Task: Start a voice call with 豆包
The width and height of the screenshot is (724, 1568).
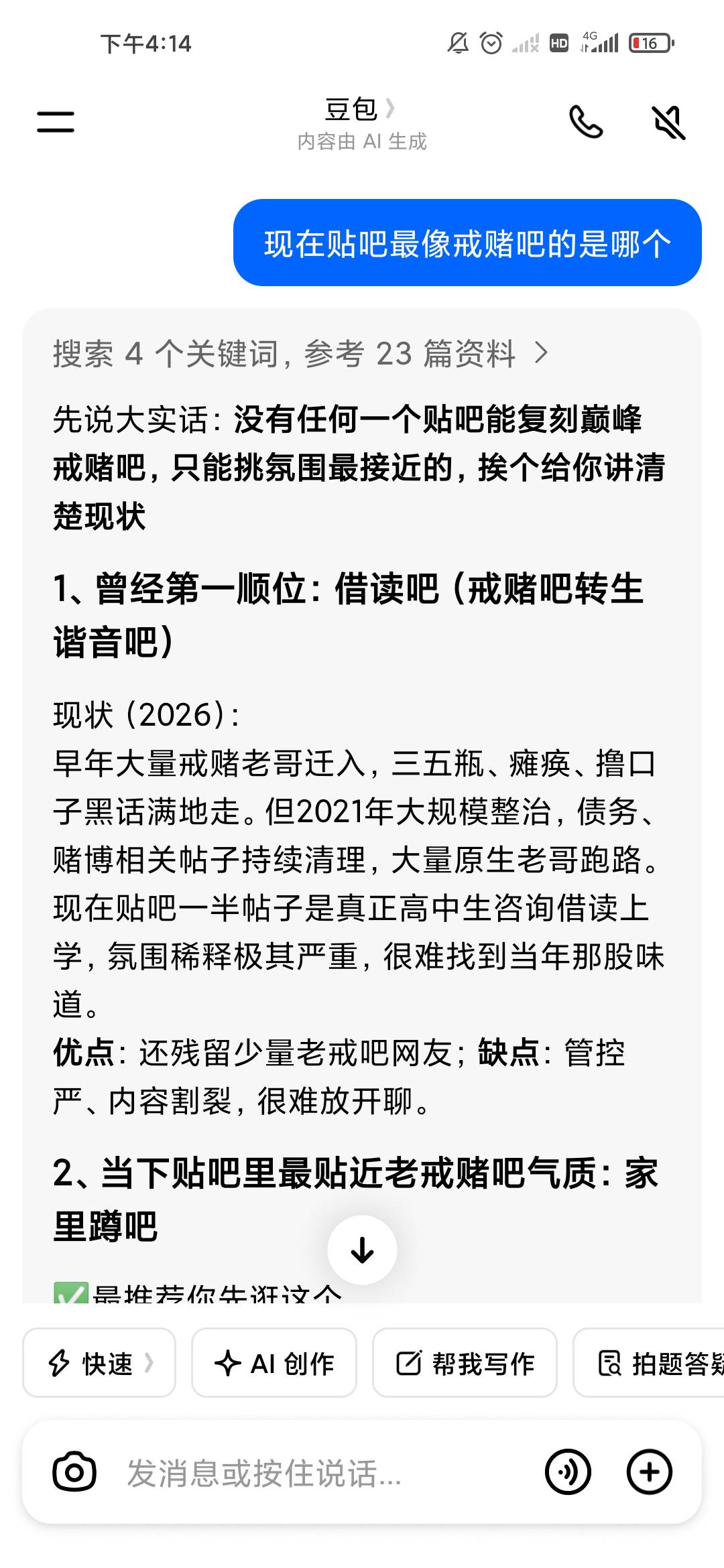Action: [586, 122]
